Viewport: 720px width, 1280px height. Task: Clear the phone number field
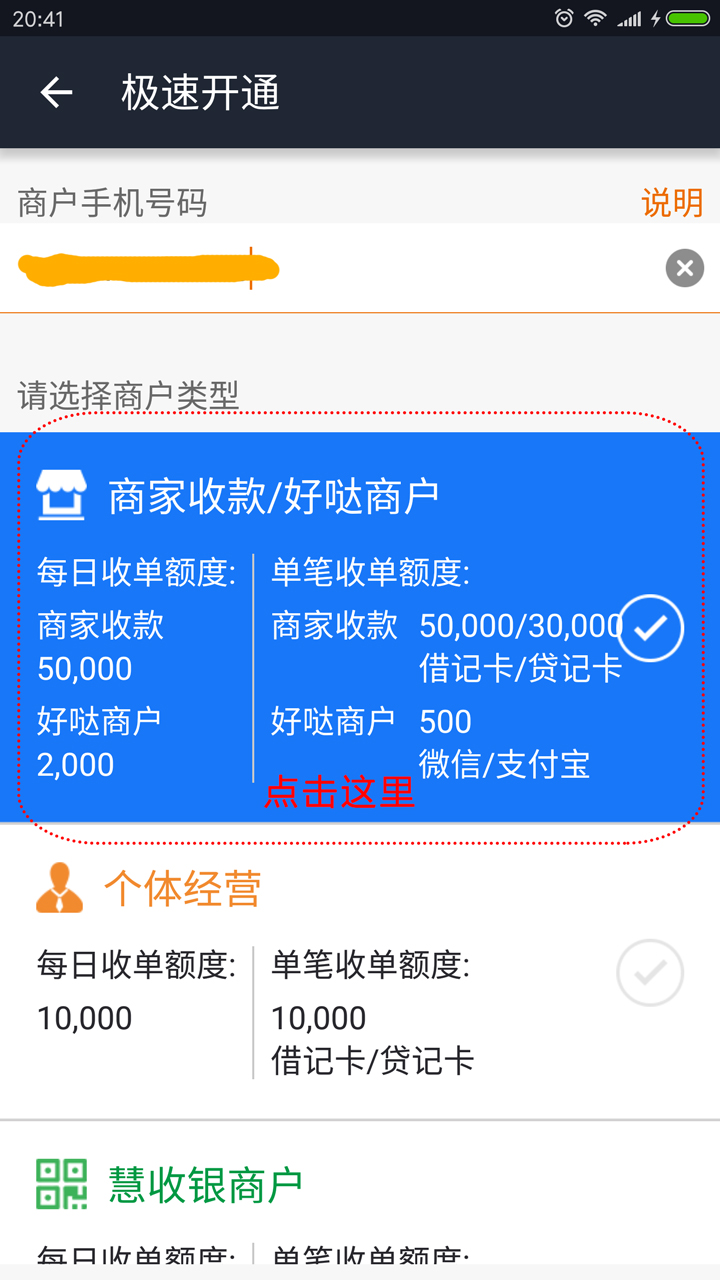pos(685,268)
